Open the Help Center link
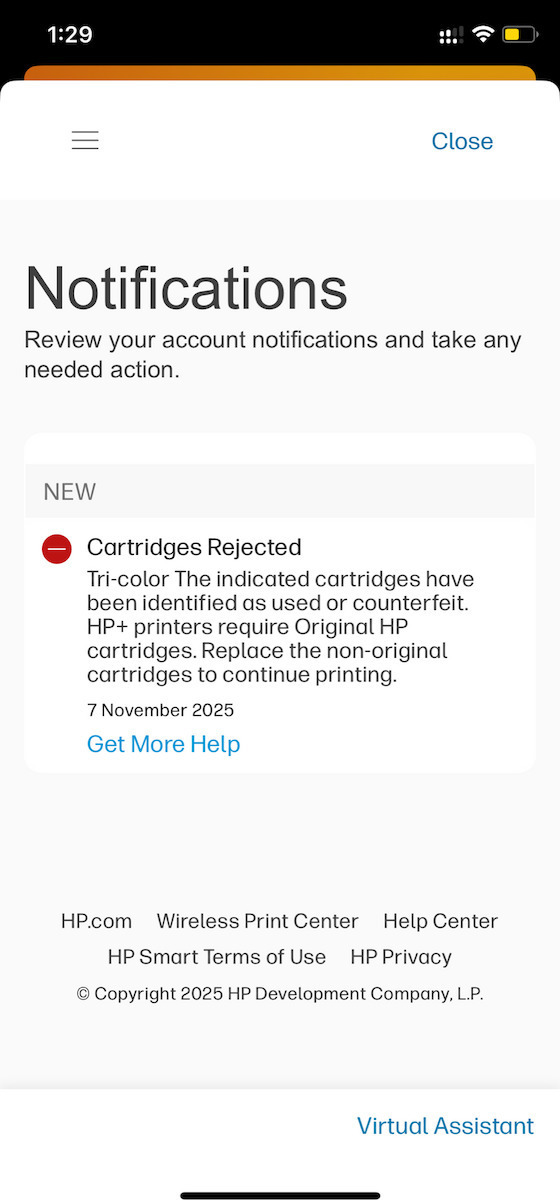 [440, 921]
